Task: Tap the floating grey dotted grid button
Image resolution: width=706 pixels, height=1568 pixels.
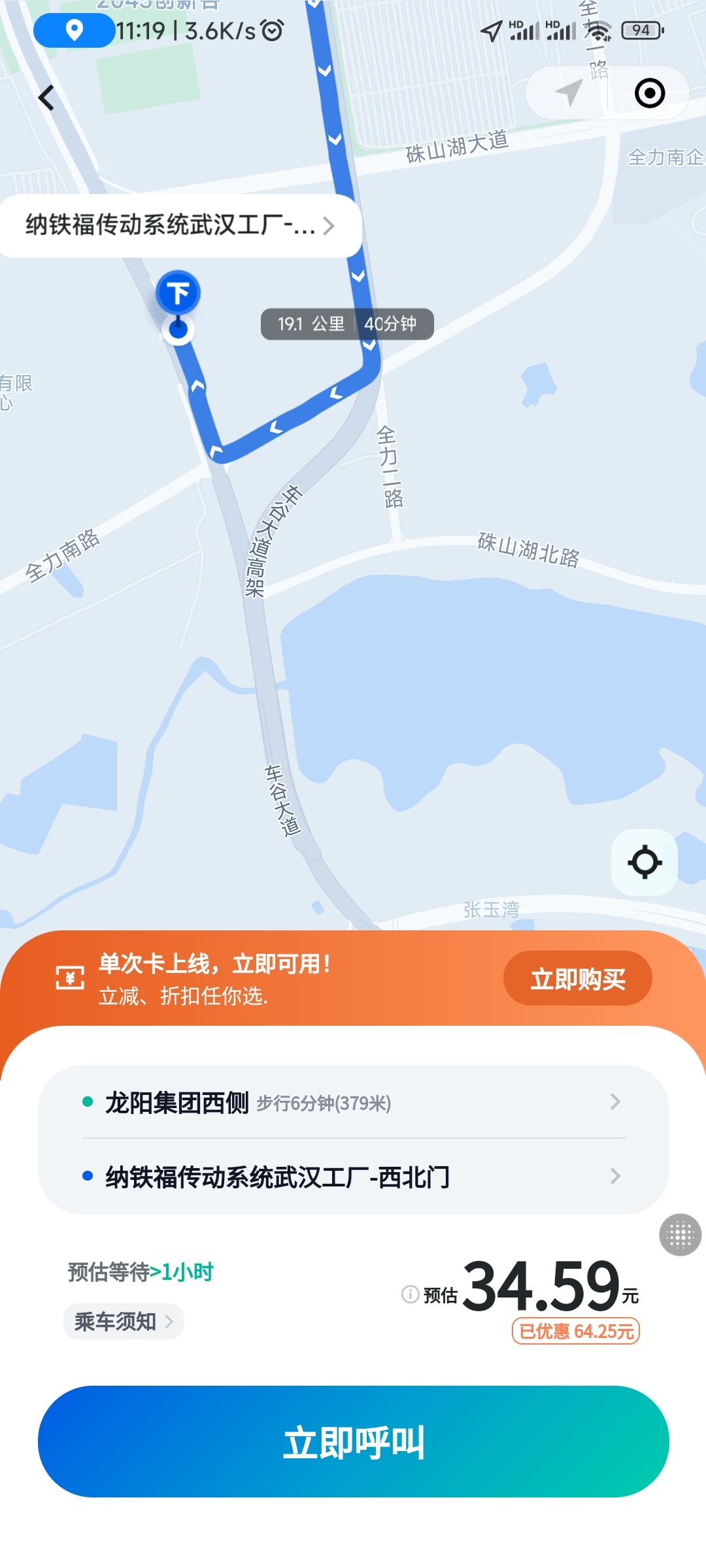Action: pos(680,1235)
